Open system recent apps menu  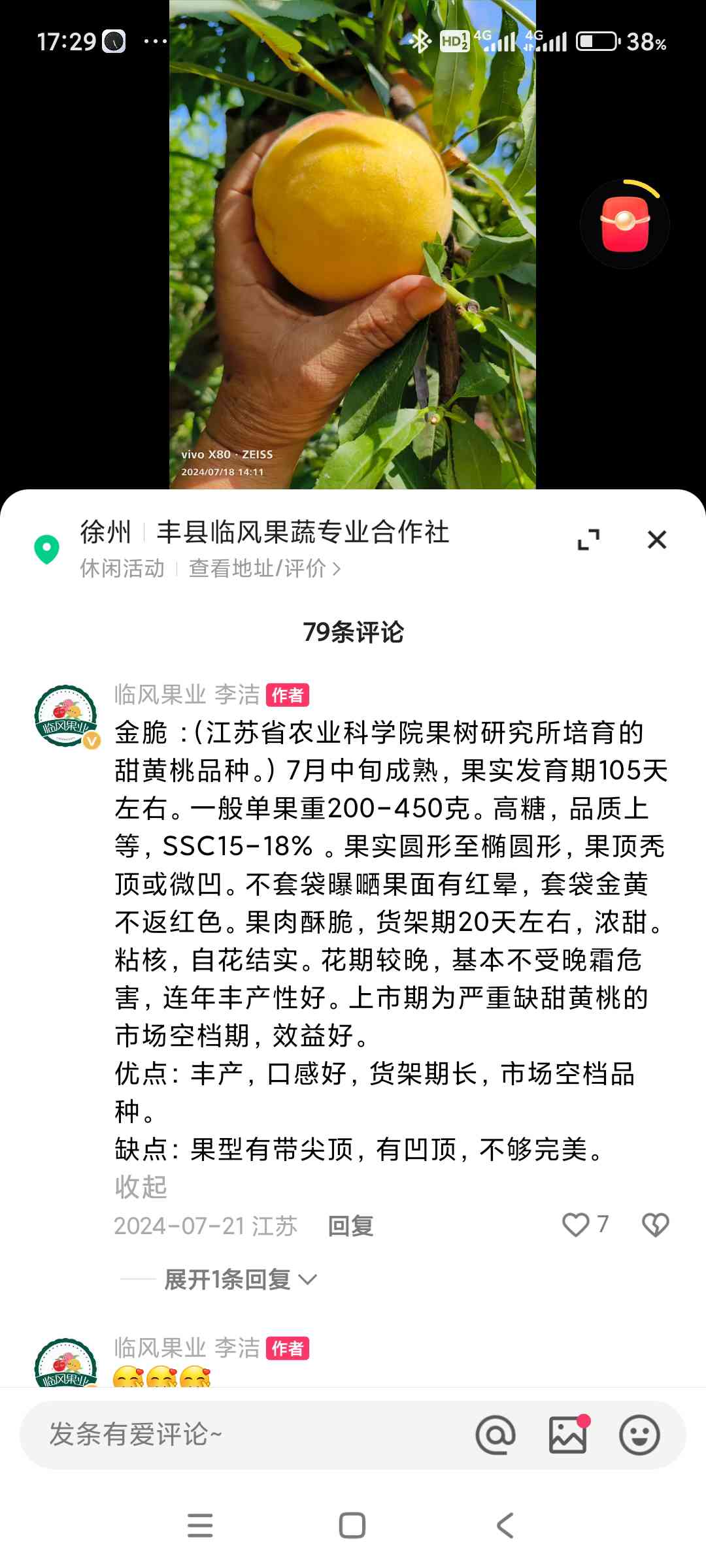200,1526
